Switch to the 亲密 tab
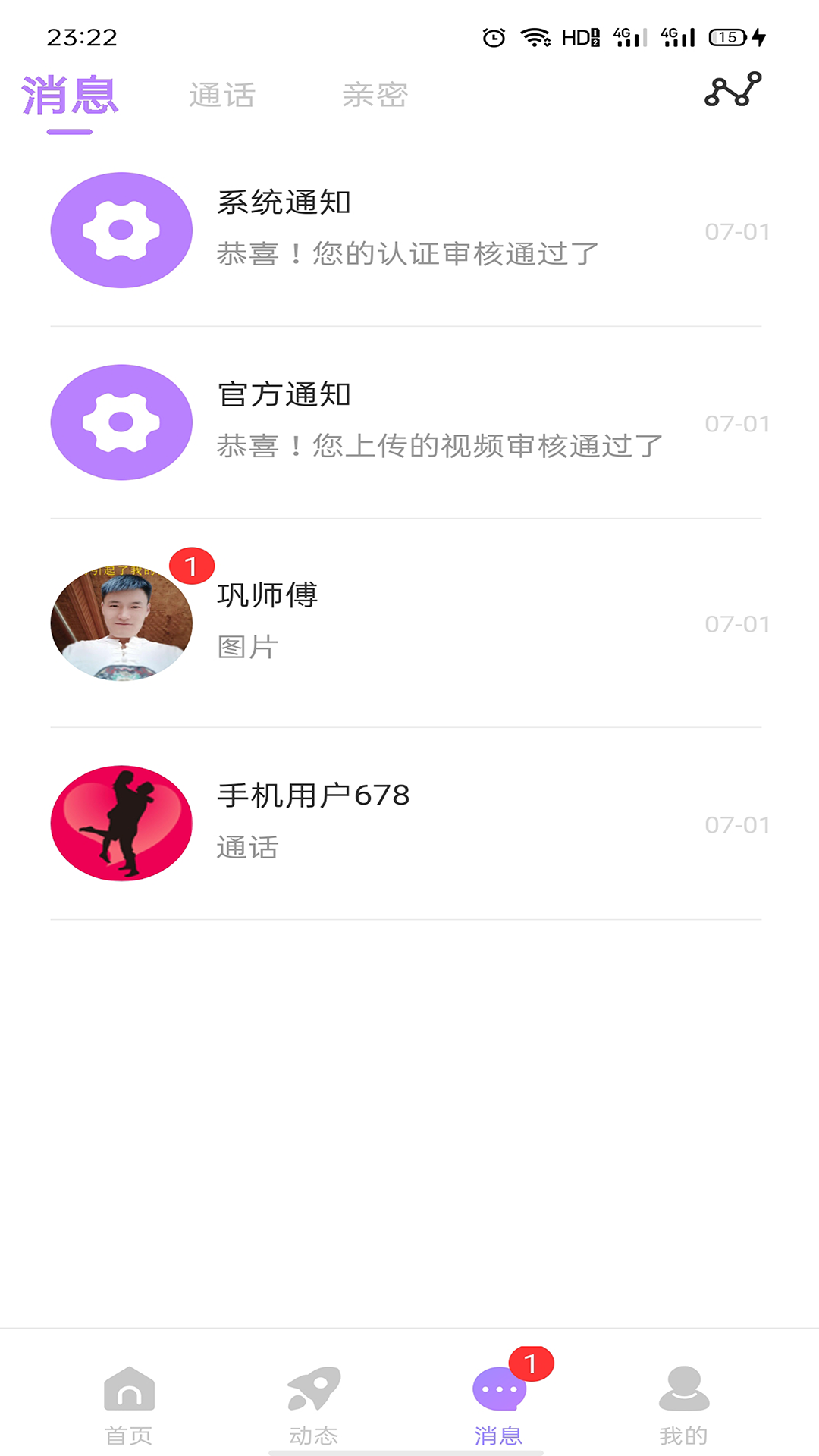 click(x=375, y=94)
